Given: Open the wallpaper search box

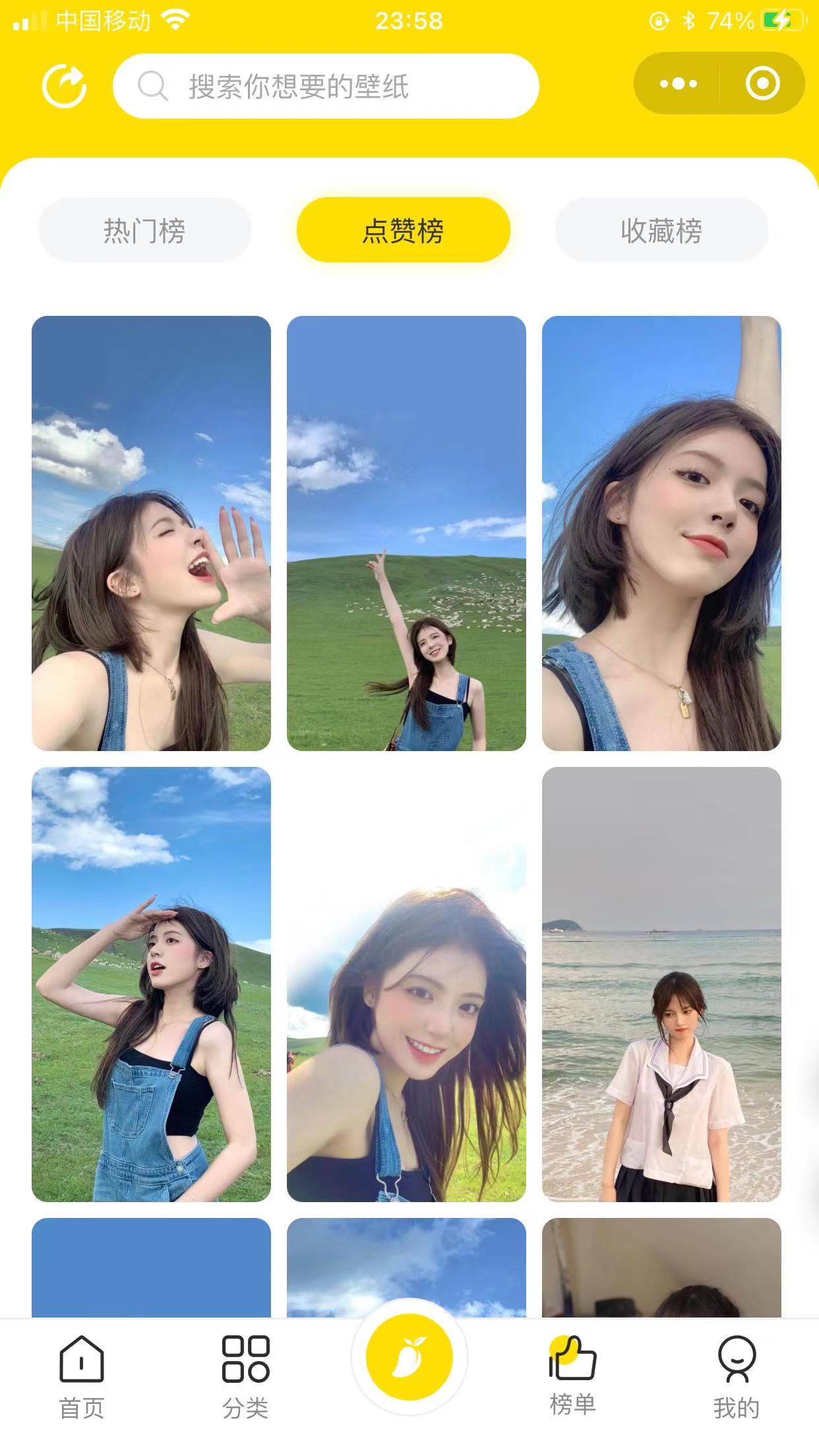Looking at the screenshot, I should point(326,86).
